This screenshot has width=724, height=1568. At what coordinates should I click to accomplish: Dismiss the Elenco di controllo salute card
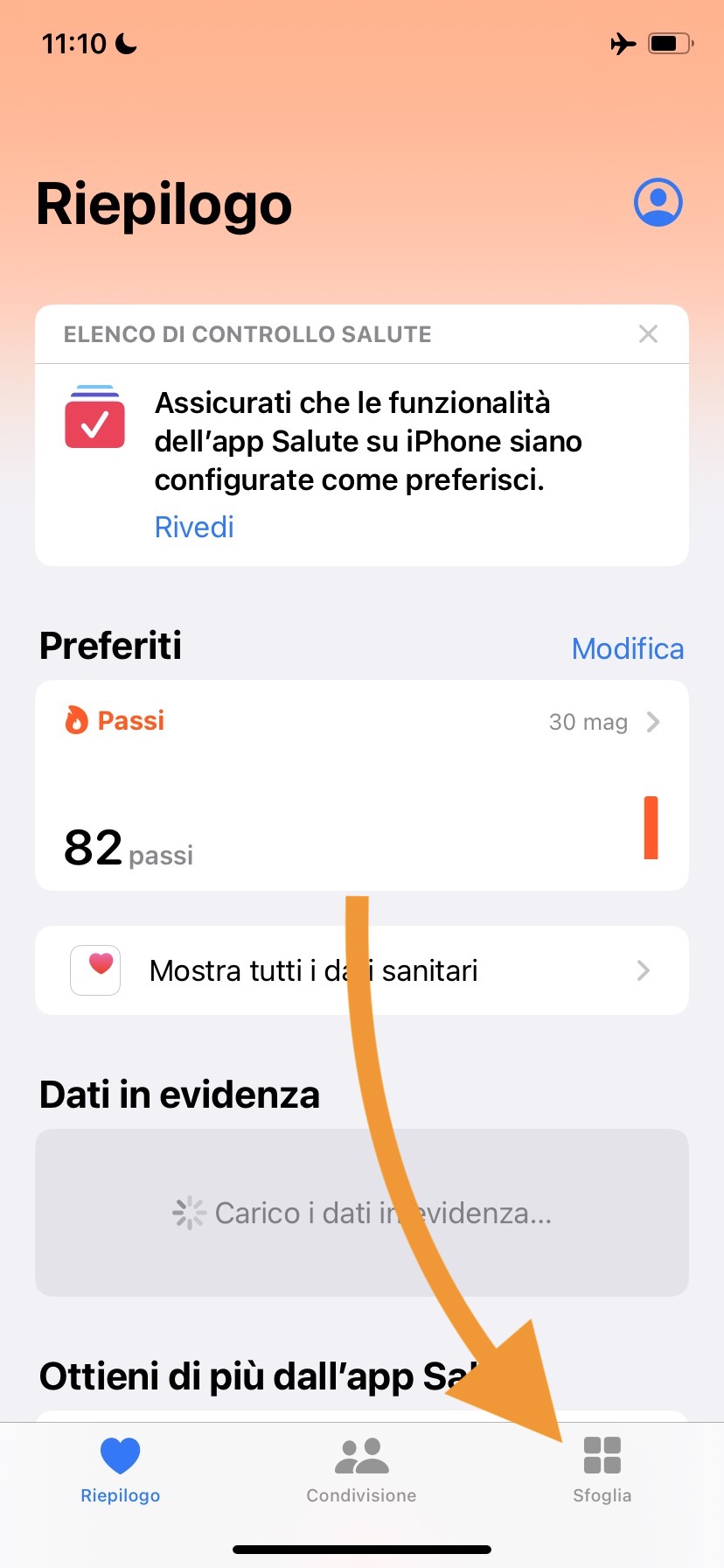pyautogui.click(x=648, y=333)
